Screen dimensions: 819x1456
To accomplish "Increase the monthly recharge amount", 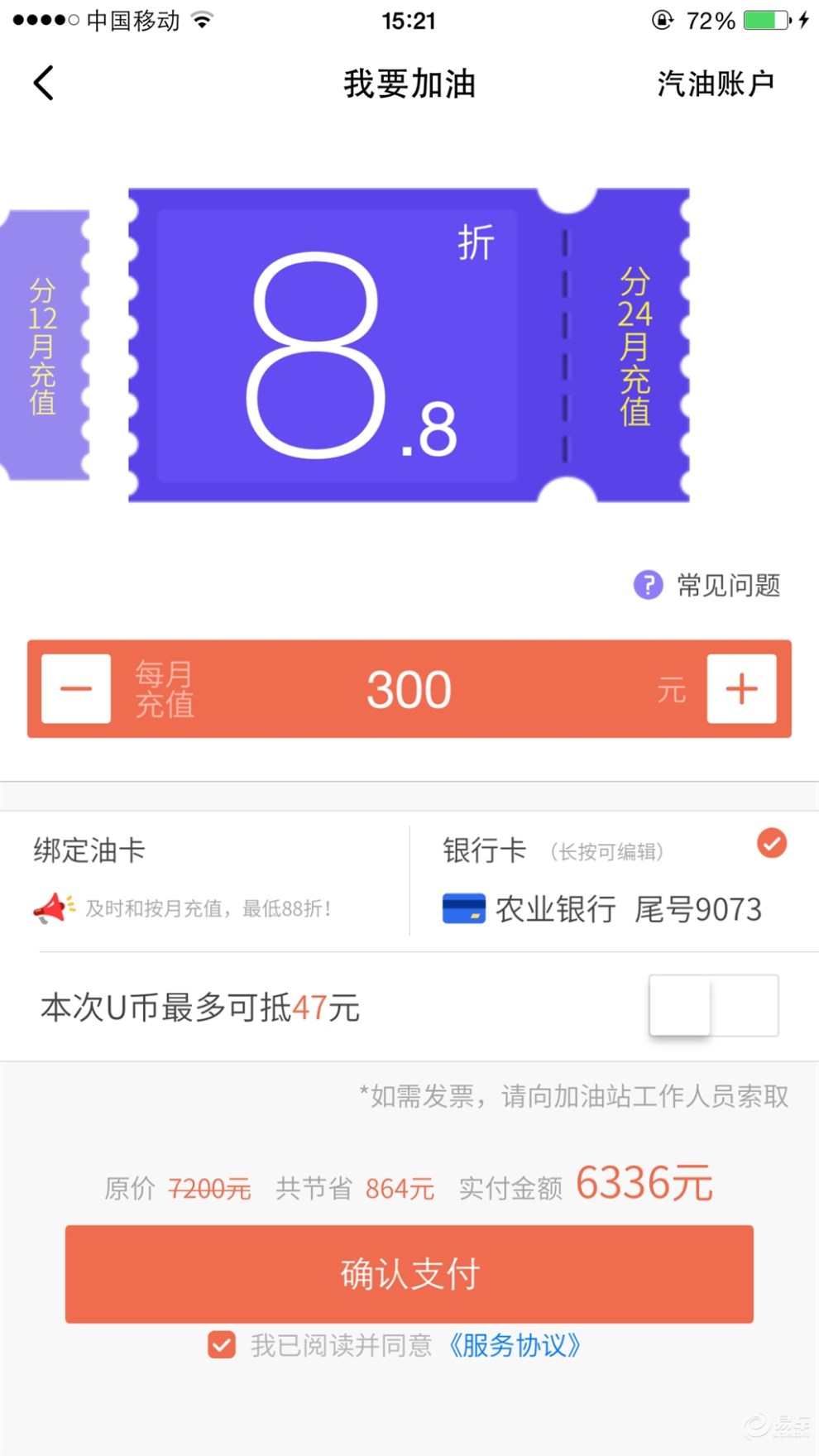I will tap(741, 689).
